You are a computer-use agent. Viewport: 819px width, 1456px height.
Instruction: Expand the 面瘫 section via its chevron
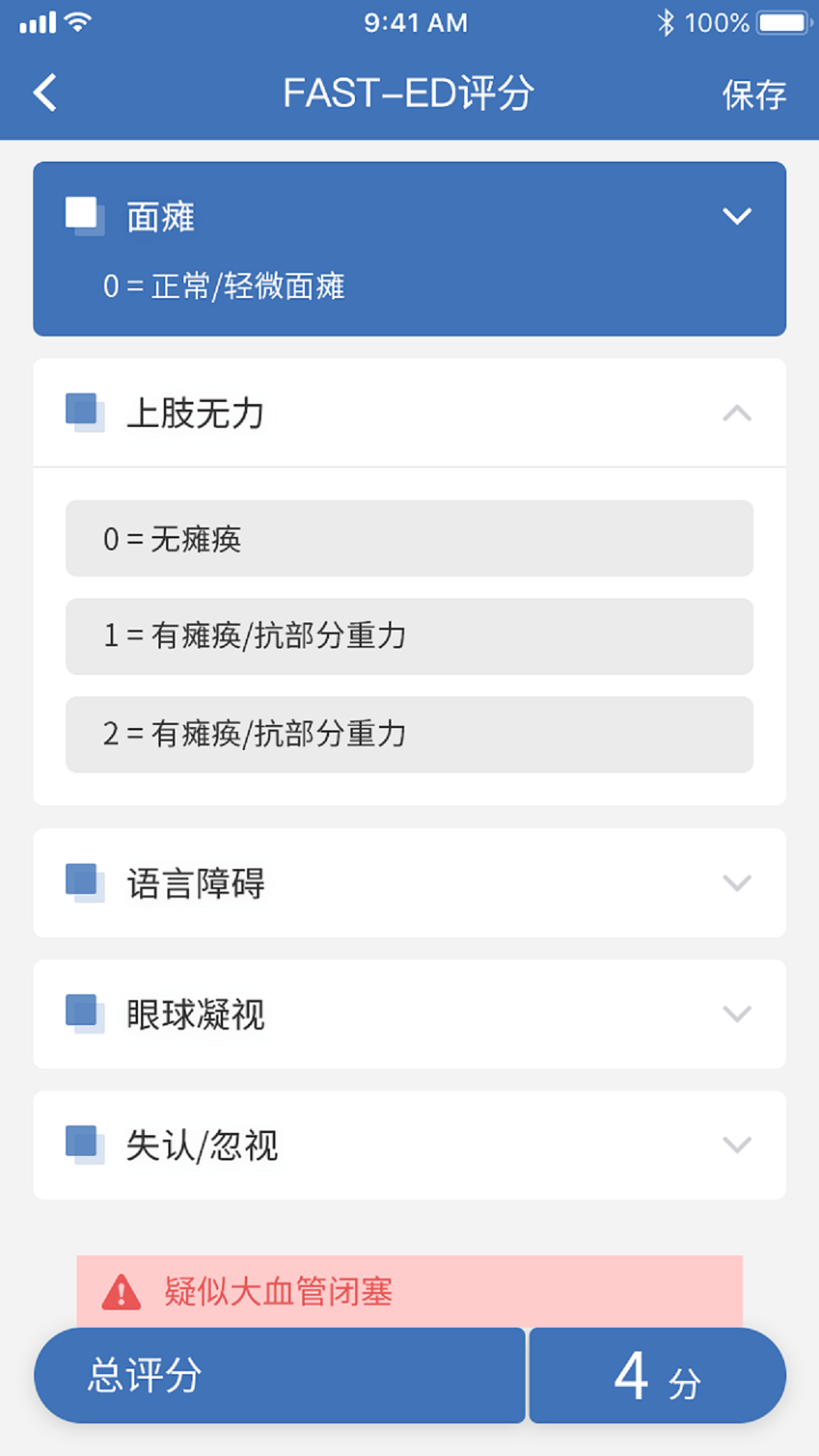pyautogui.click(x=736, y=217)
